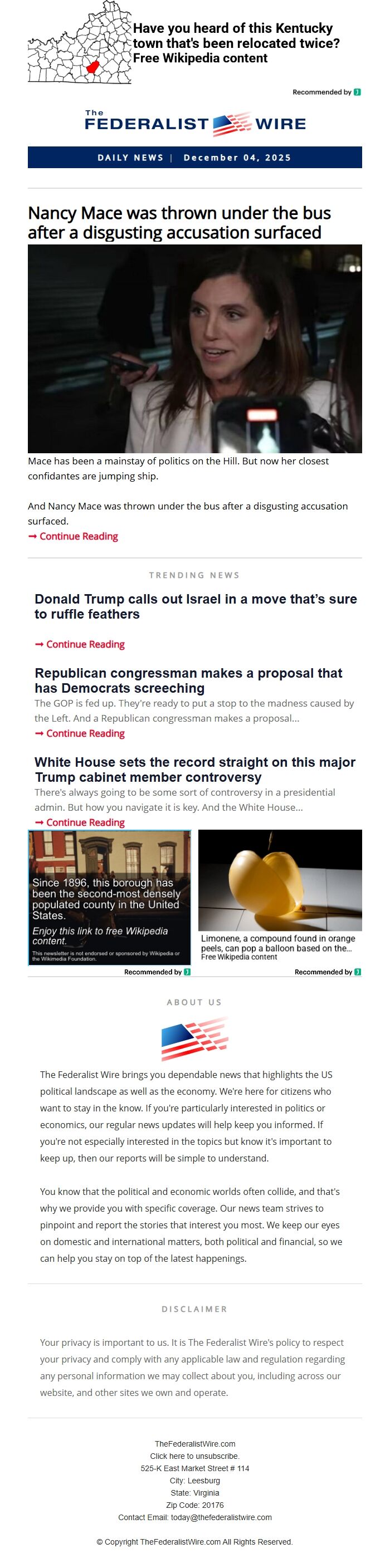This screenshot has width=390, height=1568.
Task: Open the Republican congressman proposal headline
Action: (188, 680)
